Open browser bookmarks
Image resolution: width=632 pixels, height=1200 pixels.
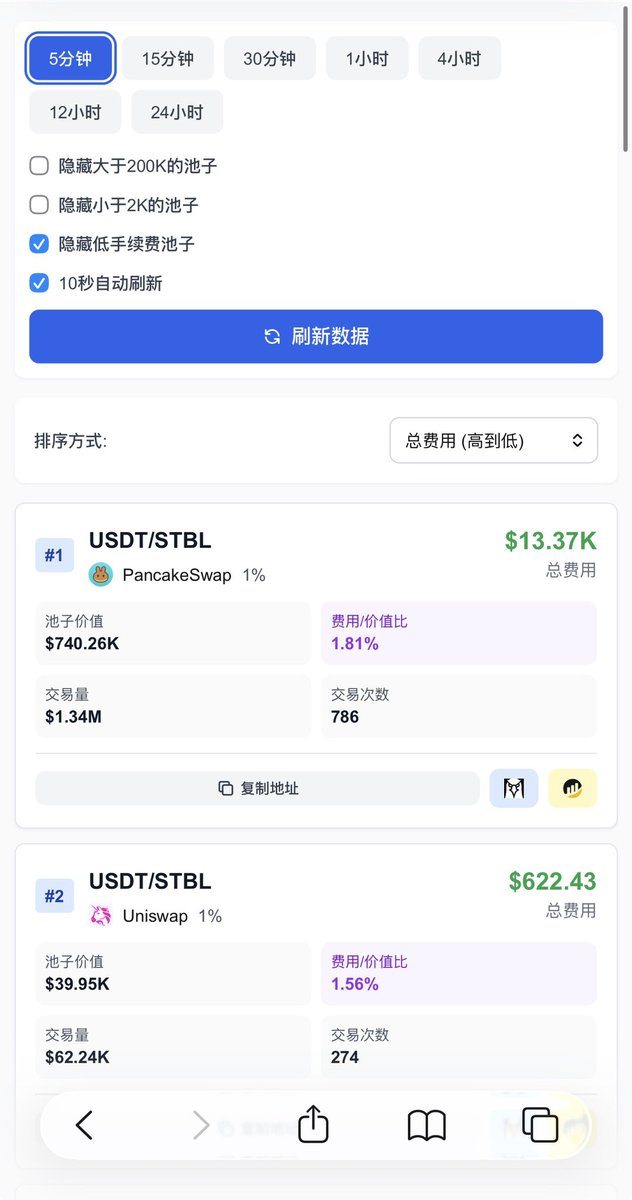(427, 1126)
